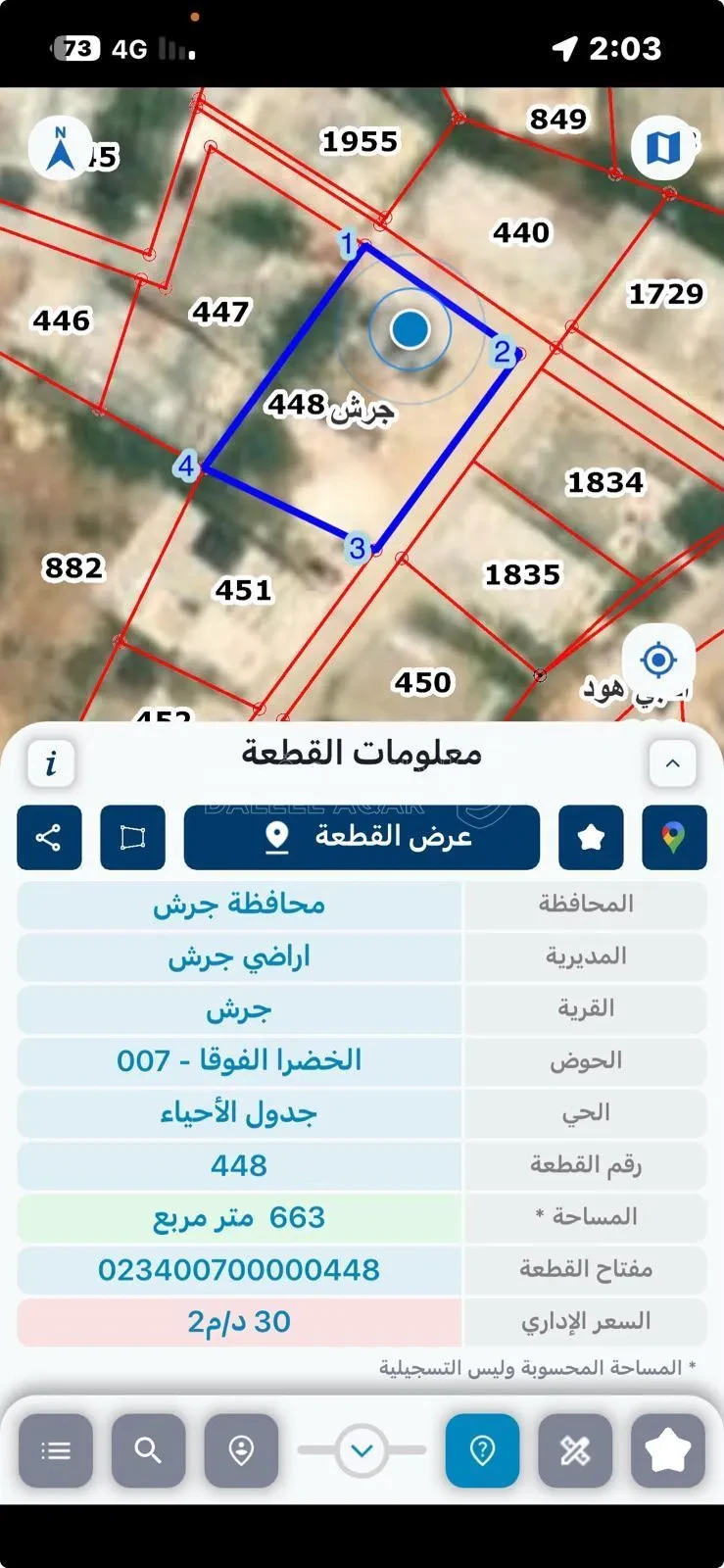This screenshot has width=724, height=1568.
Task: Open the parcel info "i" button
Action: coord(51,762)
